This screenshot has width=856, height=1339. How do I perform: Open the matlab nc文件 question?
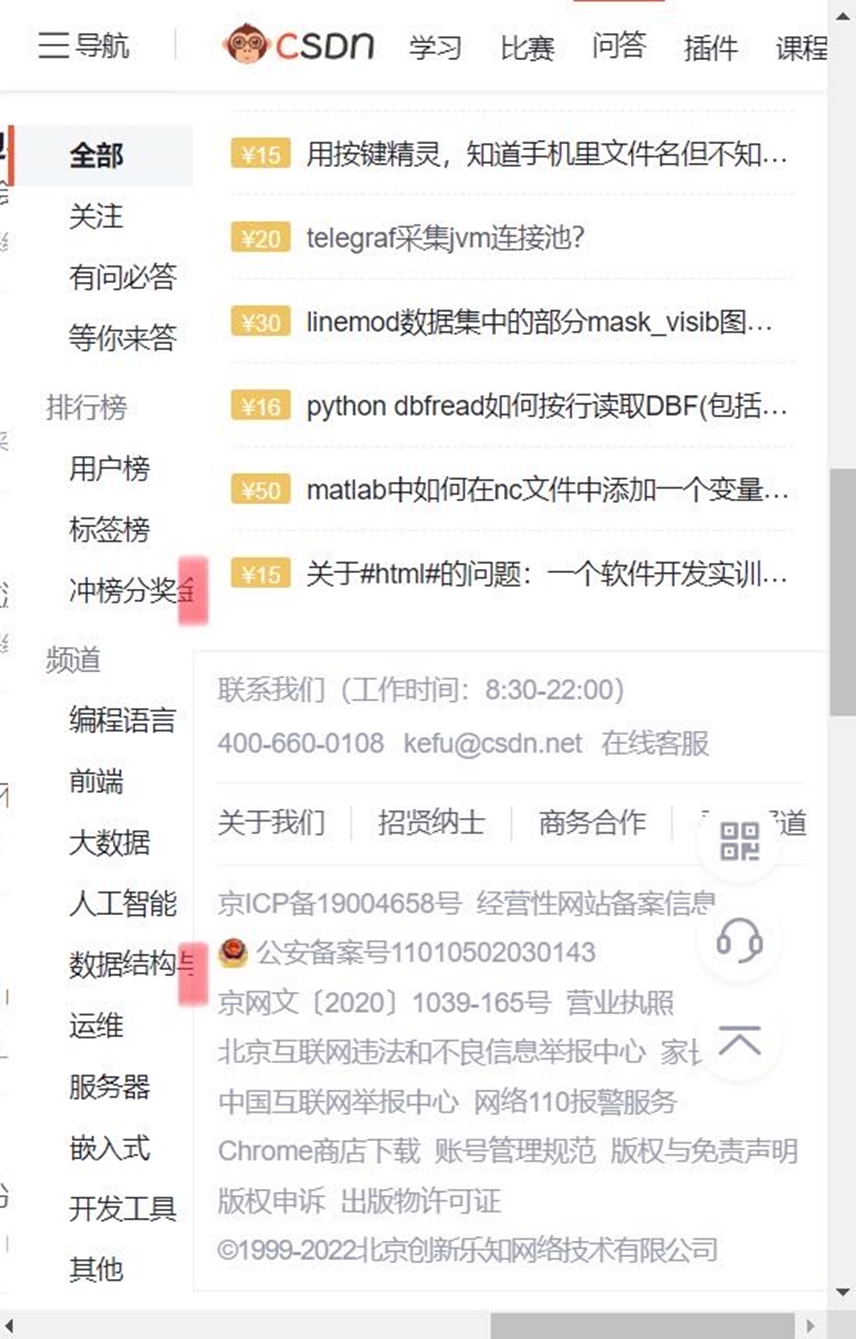(546, 491)
